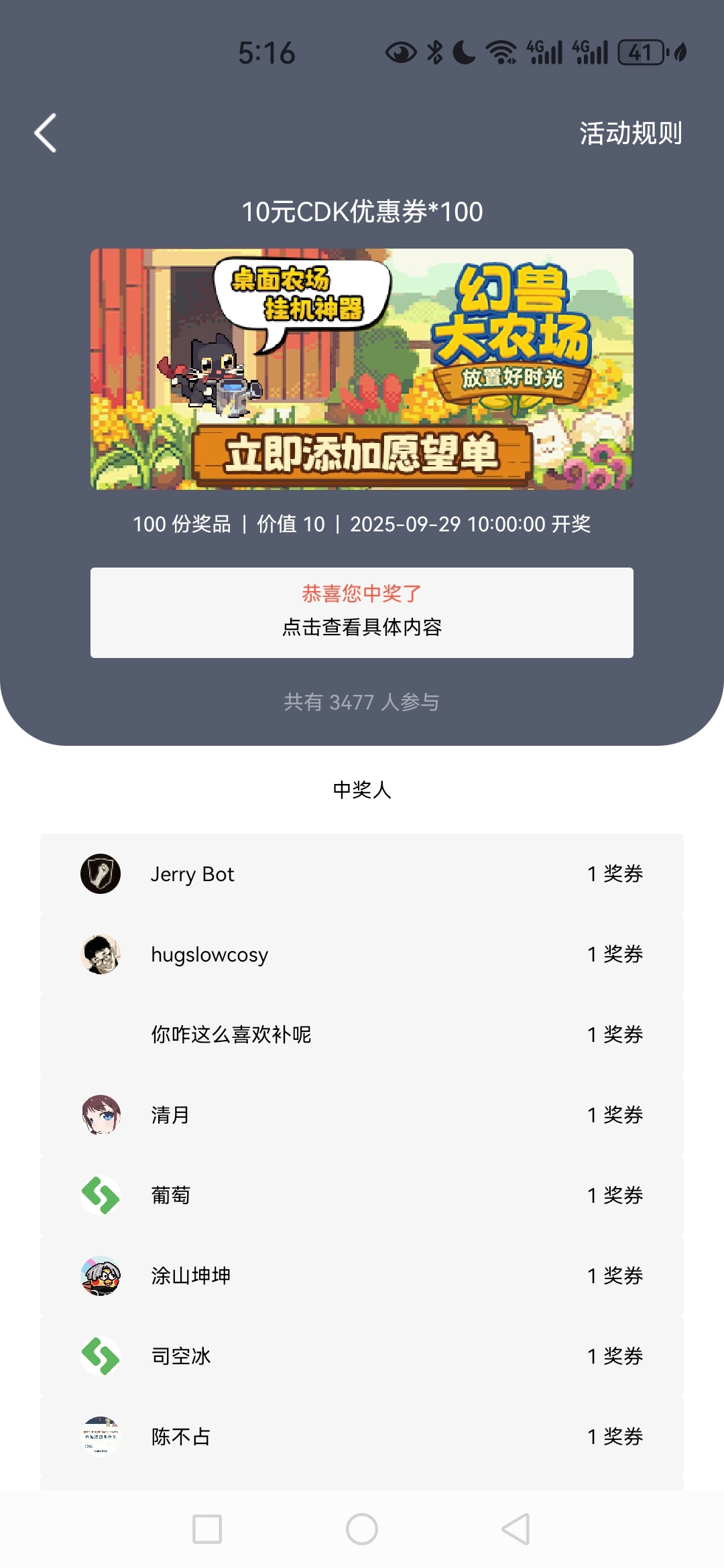This screenshot has width=724, height=1568.
Task: View prize details in 恭喜您中奖了 box
Action: click(362, 612)
